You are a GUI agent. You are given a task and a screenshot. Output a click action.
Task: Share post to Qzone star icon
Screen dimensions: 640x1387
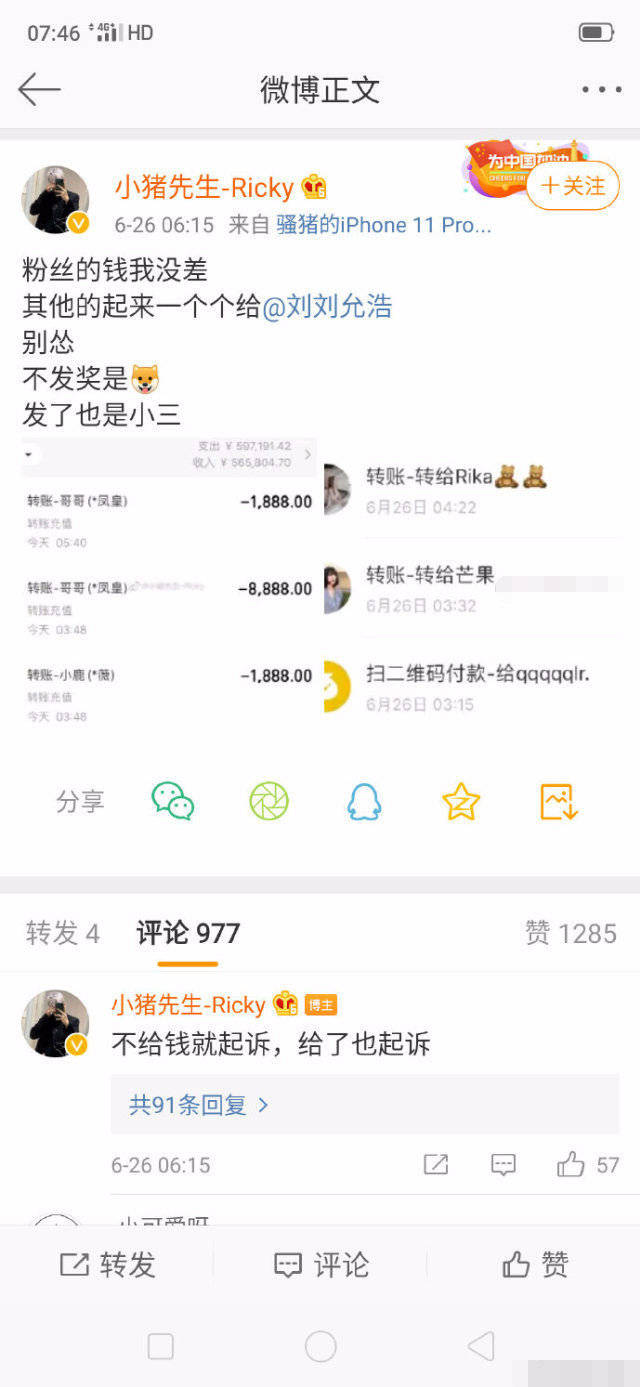coord(461,801)
